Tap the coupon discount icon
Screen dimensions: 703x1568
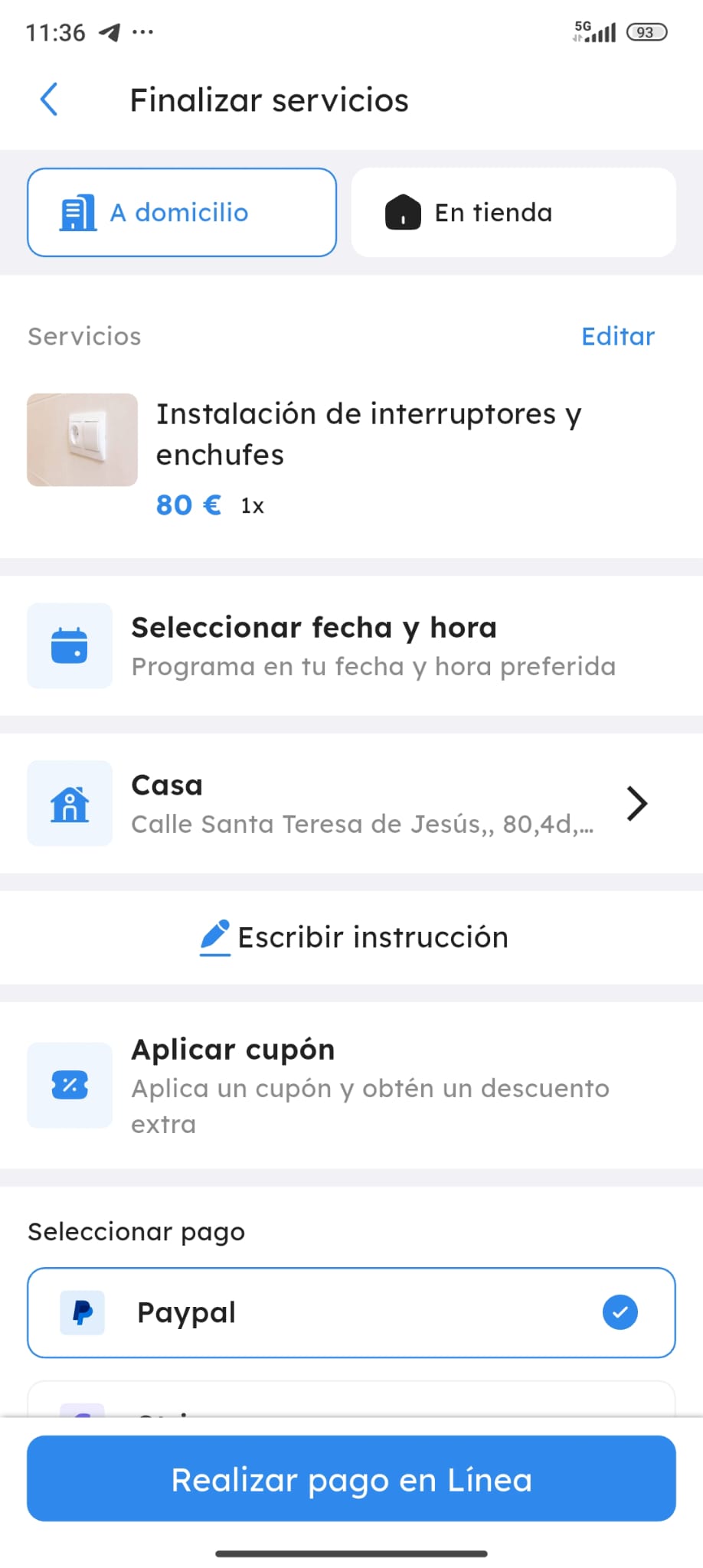[x=69, y=1085]
